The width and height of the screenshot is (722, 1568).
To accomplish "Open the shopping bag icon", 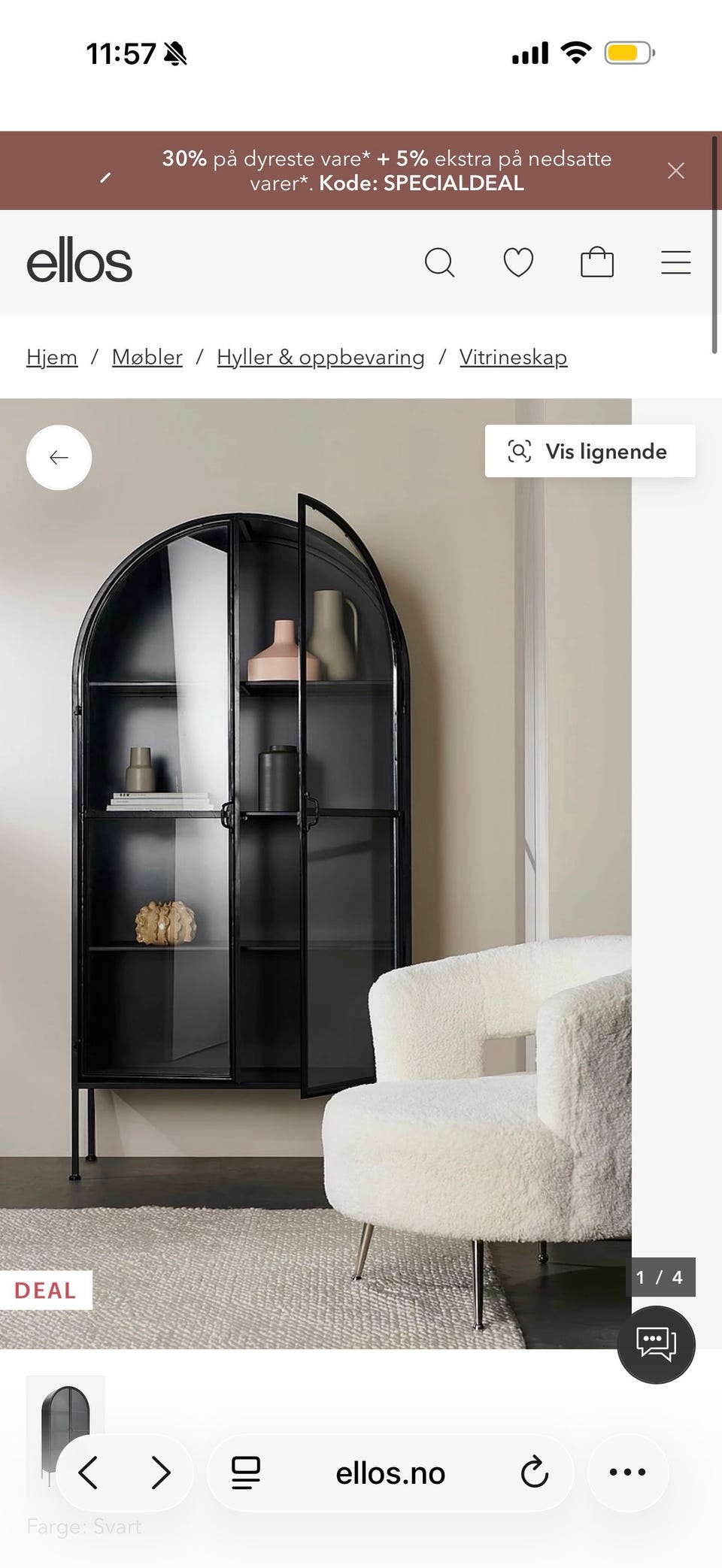I will [x=597, y=262].
